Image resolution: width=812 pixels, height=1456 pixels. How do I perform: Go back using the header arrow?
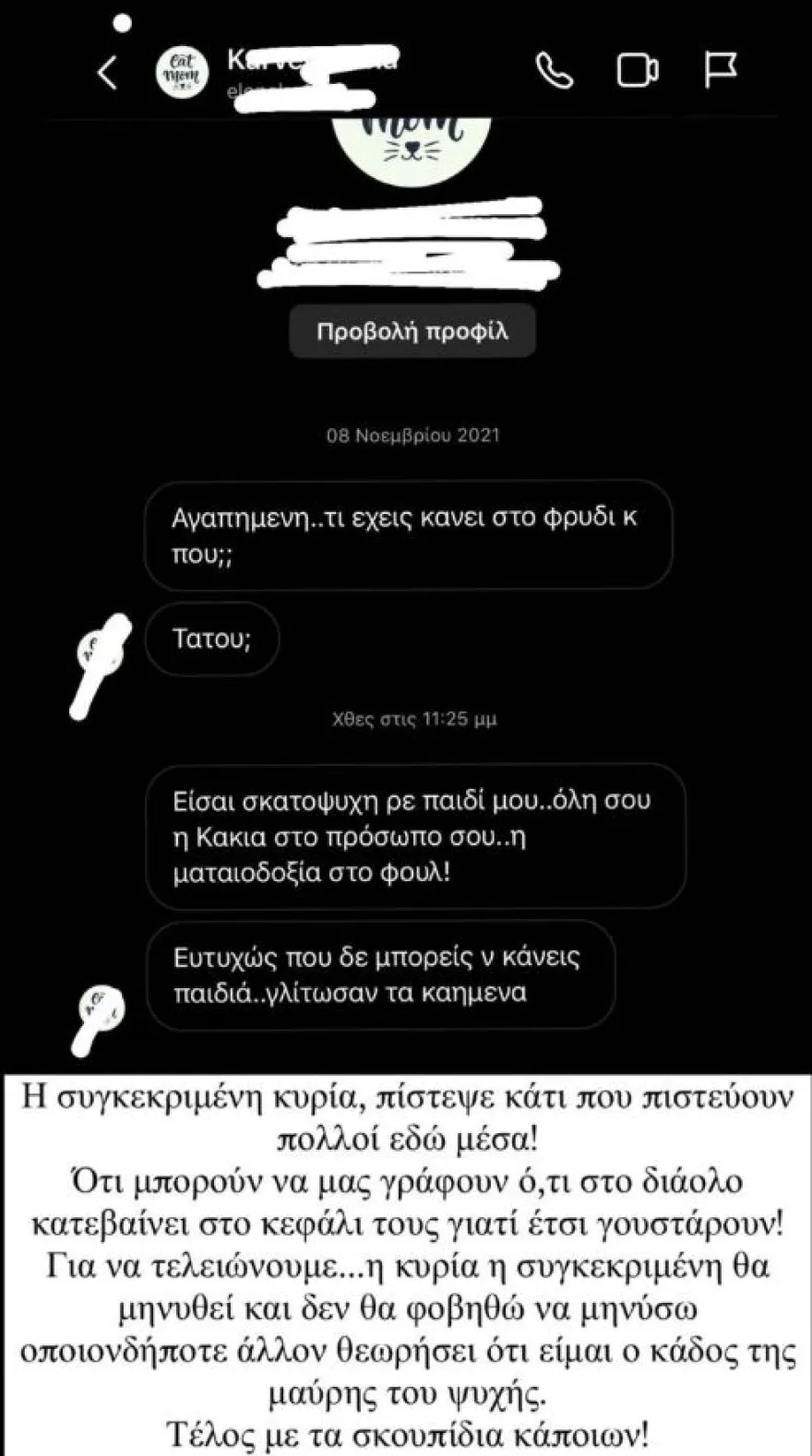tap(108, 72)
